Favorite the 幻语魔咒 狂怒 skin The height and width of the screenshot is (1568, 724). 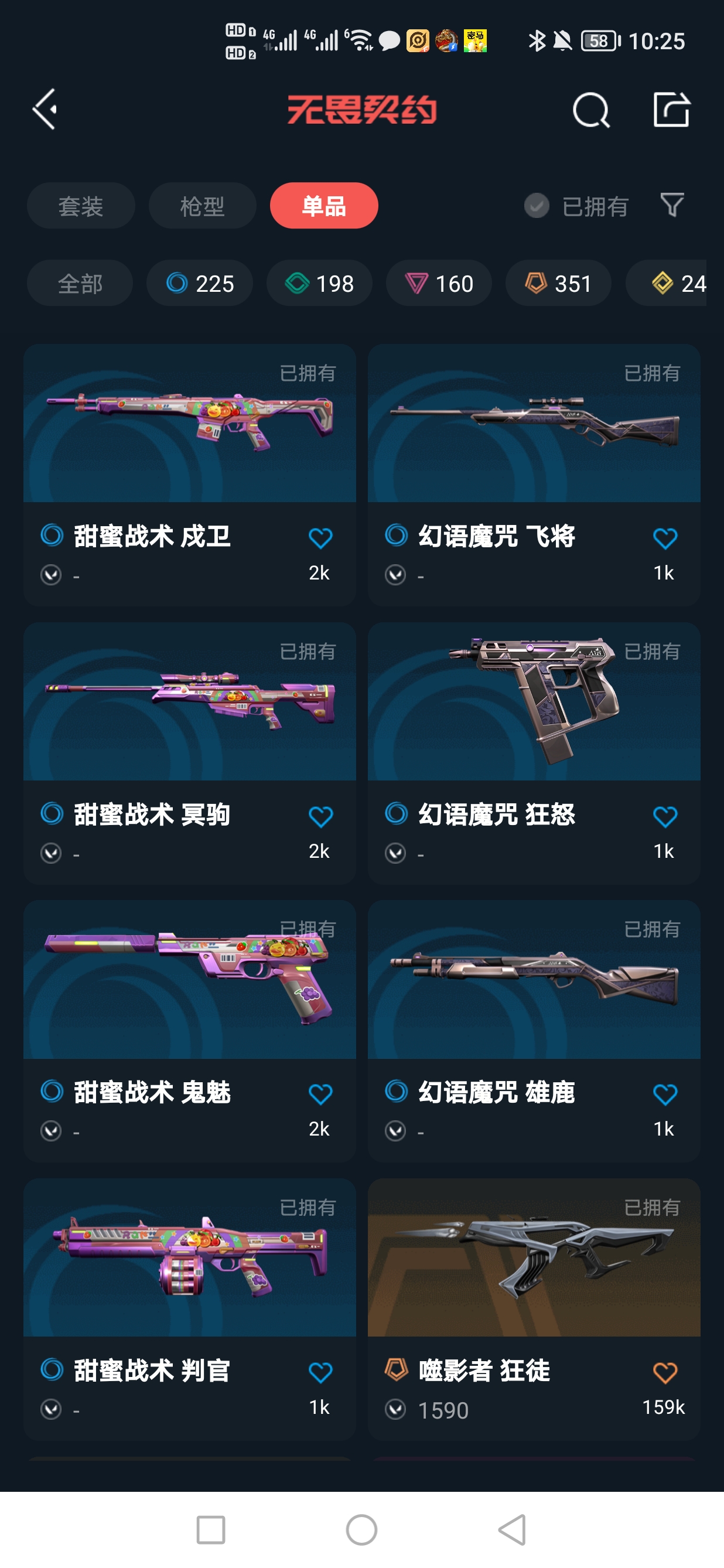tap(664, 816)
